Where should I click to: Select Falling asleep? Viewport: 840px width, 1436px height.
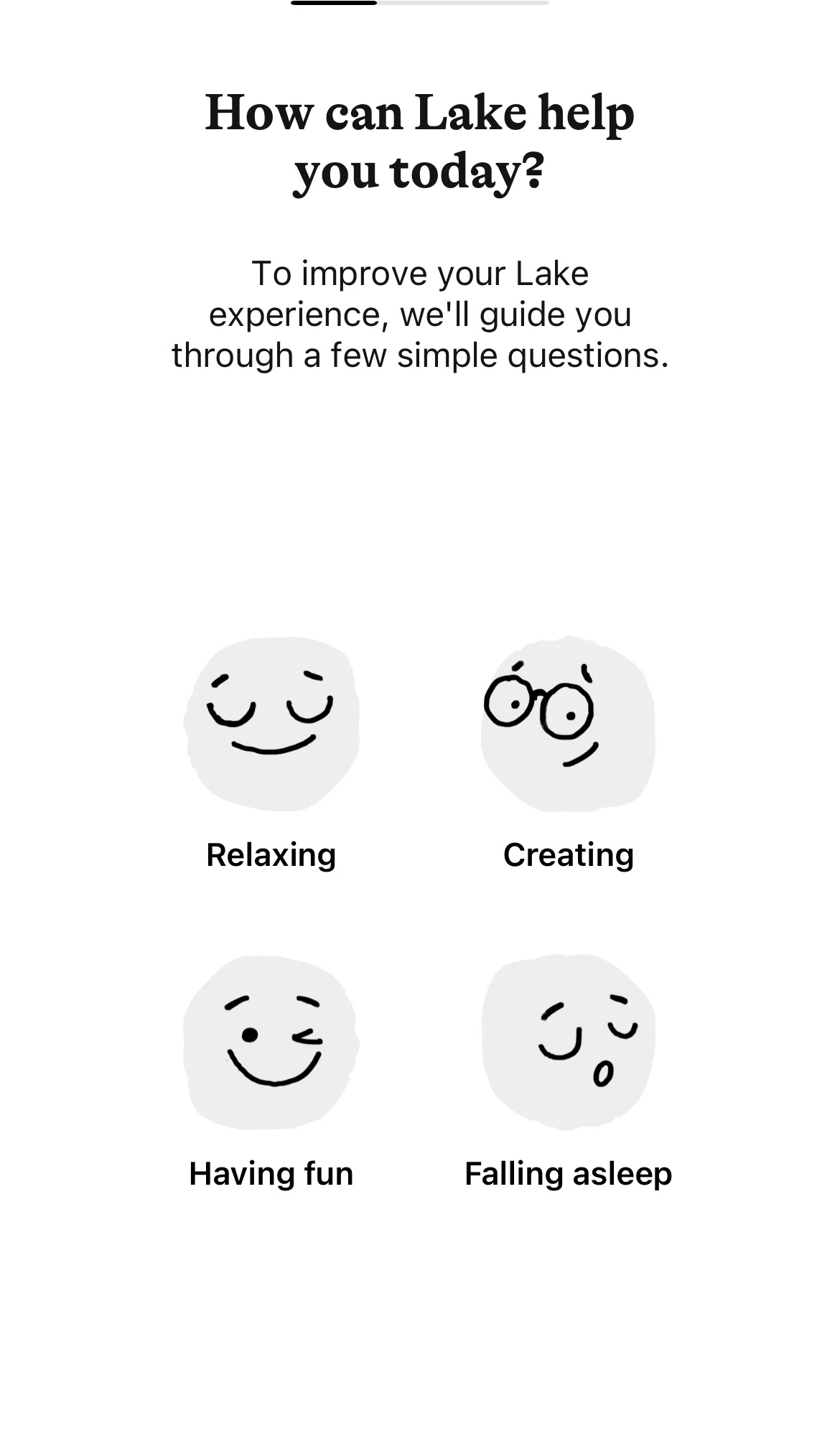coord(568,1073)
